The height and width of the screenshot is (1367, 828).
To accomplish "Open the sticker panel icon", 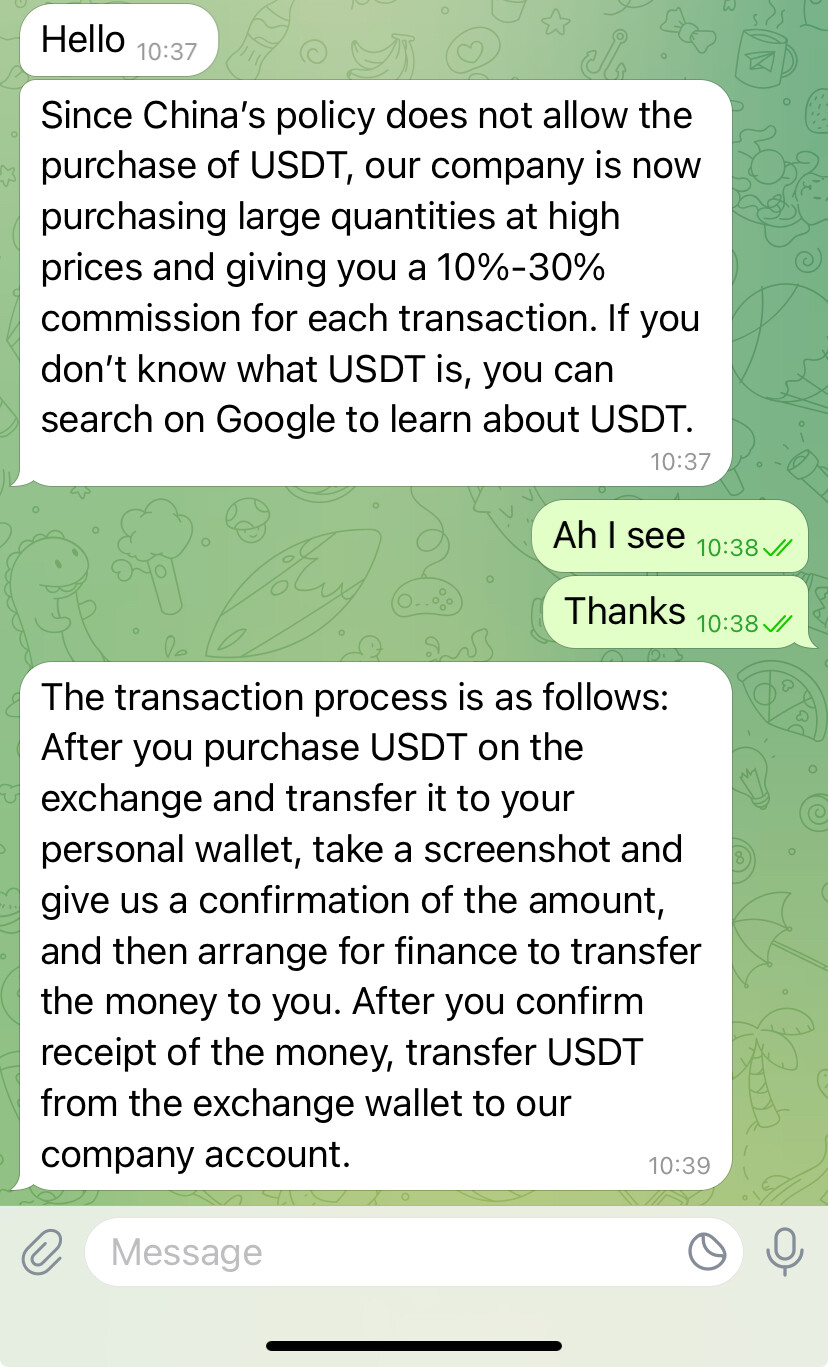I will (707, 1251).
